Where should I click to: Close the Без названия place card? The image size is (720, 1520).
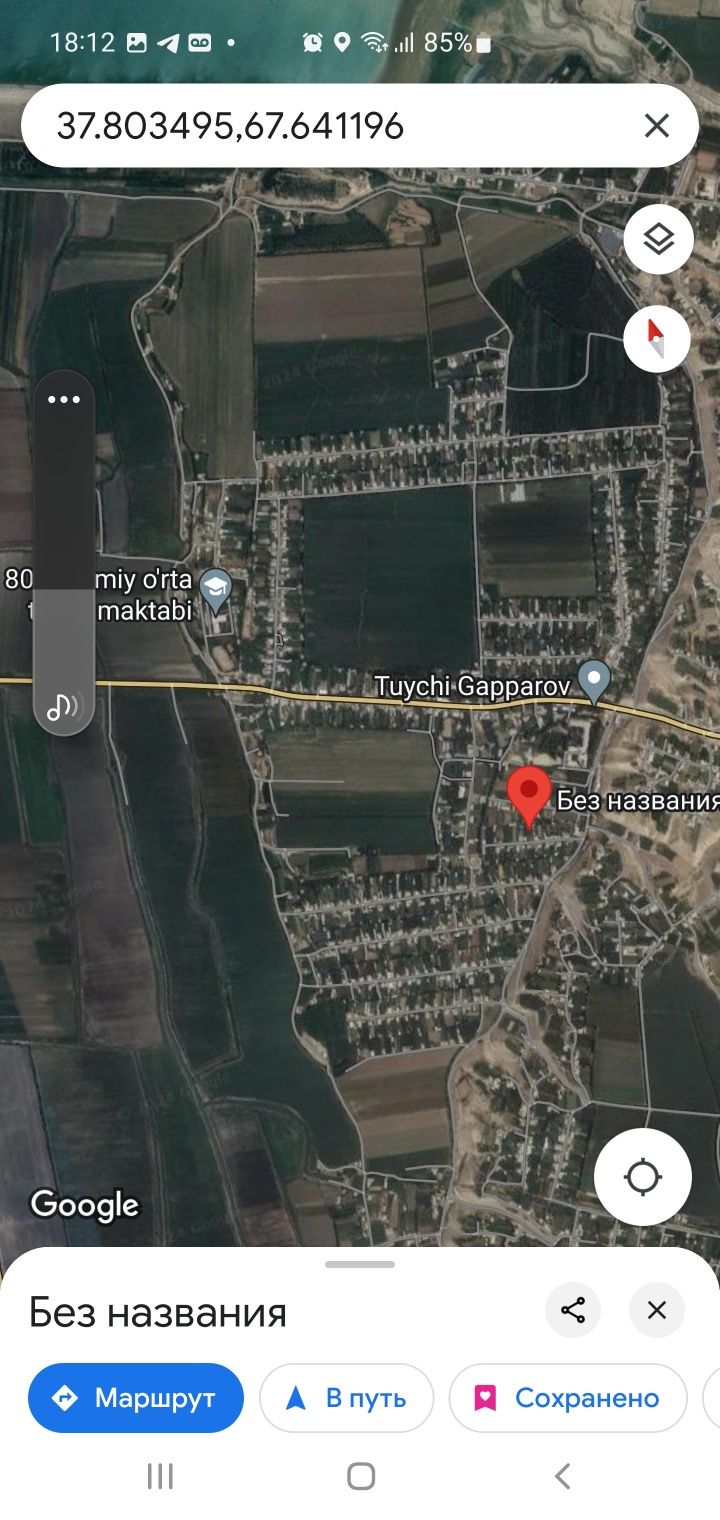[x=656, y=1310]
